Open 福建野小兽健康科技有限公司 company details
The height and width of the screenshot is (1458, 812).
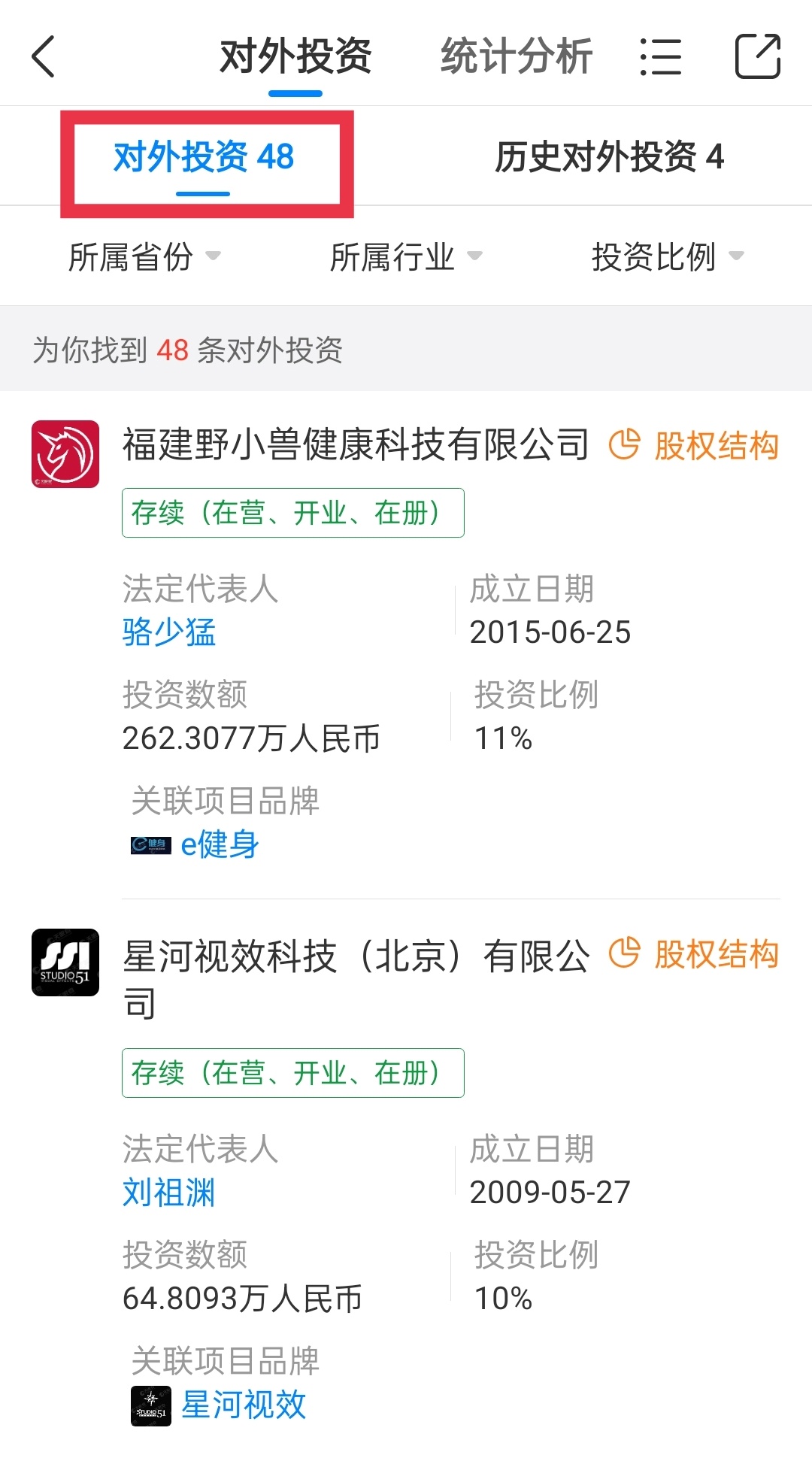pyautogui.click(x=356, y=444)
